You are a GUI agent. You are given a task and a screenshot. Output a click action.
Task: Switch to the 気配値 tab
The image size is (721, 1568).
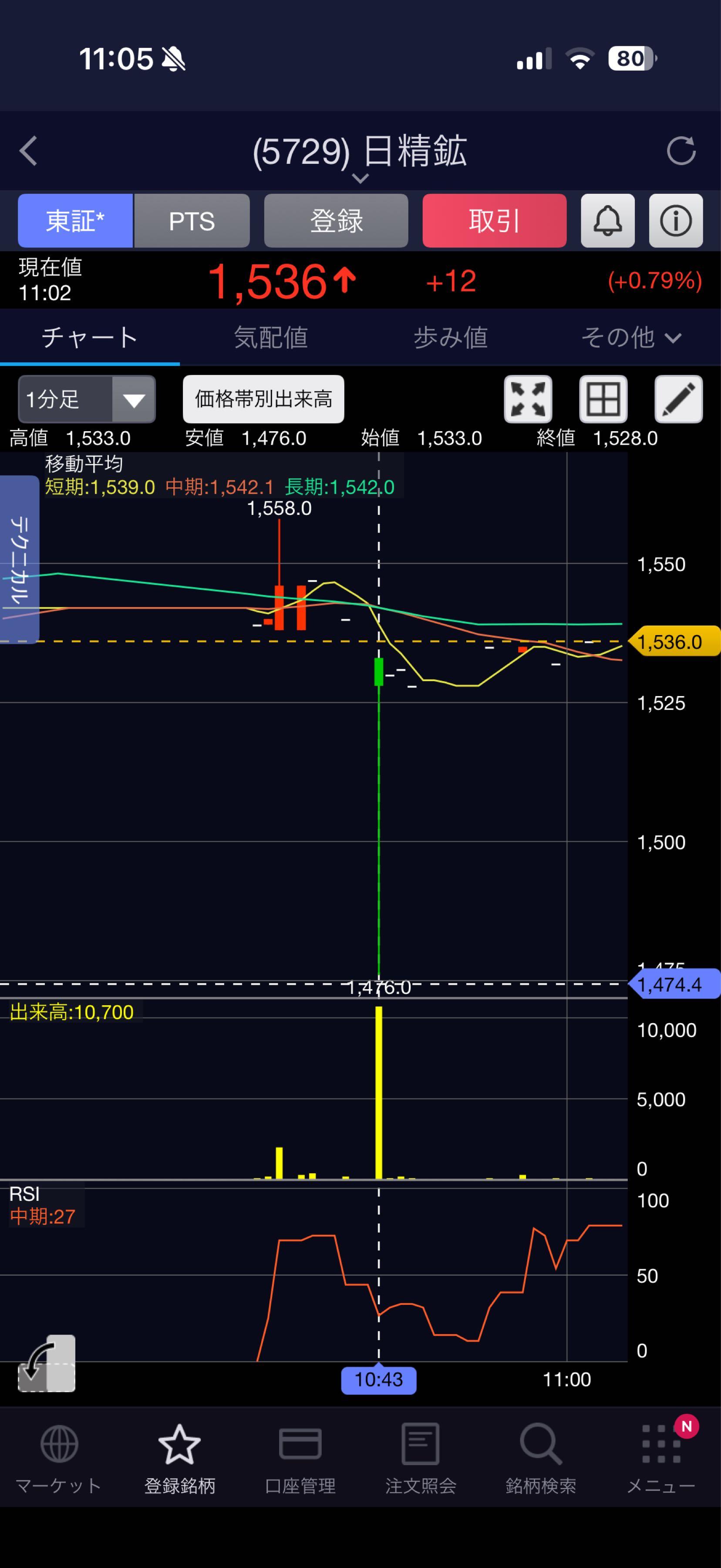(x=271, y=337)
